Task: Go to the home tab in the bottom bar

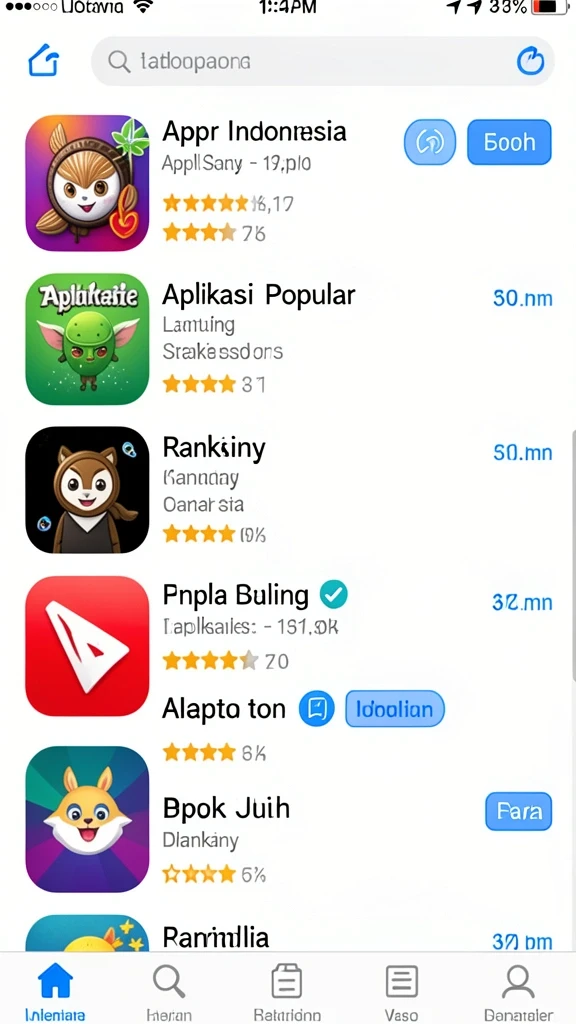Action: pos(55,993)
